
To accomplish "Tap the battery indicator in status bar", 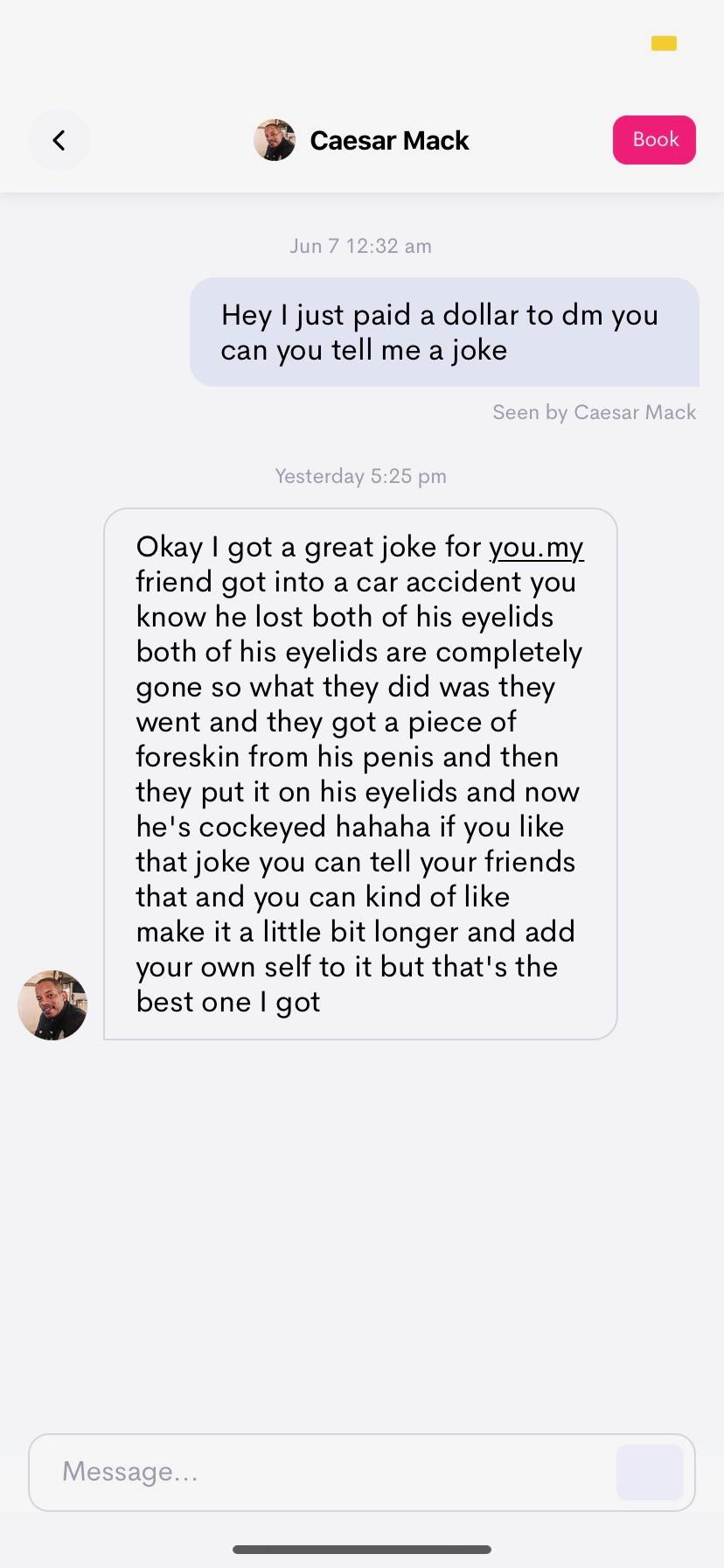I will [664, 43].
